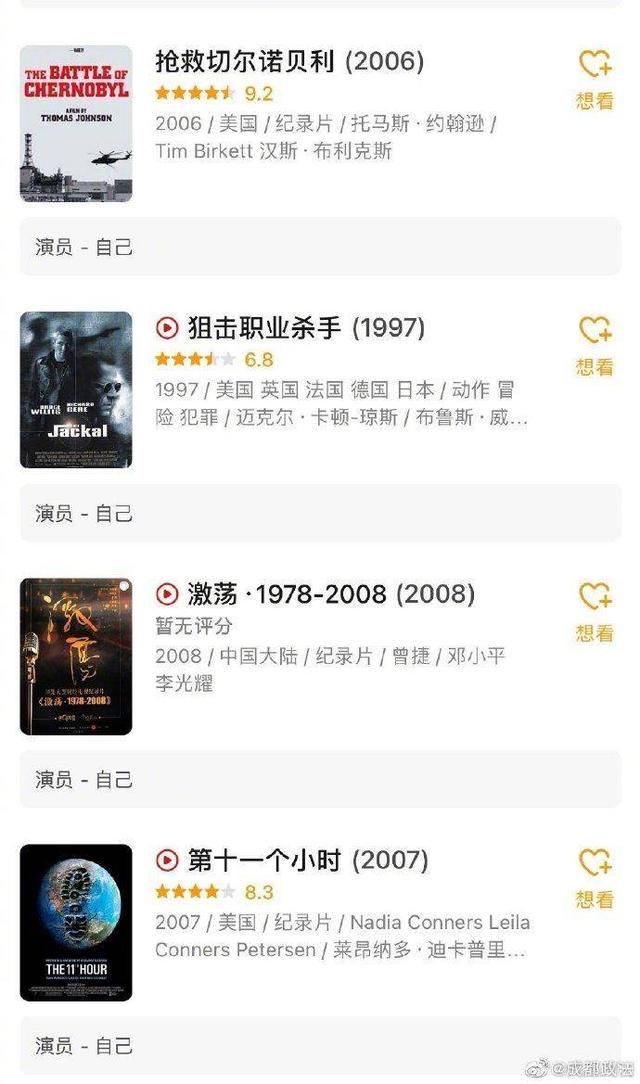Open the 第十一个小时 (2007) entry
Screen dimensions: 640x1084
(292, 860)
